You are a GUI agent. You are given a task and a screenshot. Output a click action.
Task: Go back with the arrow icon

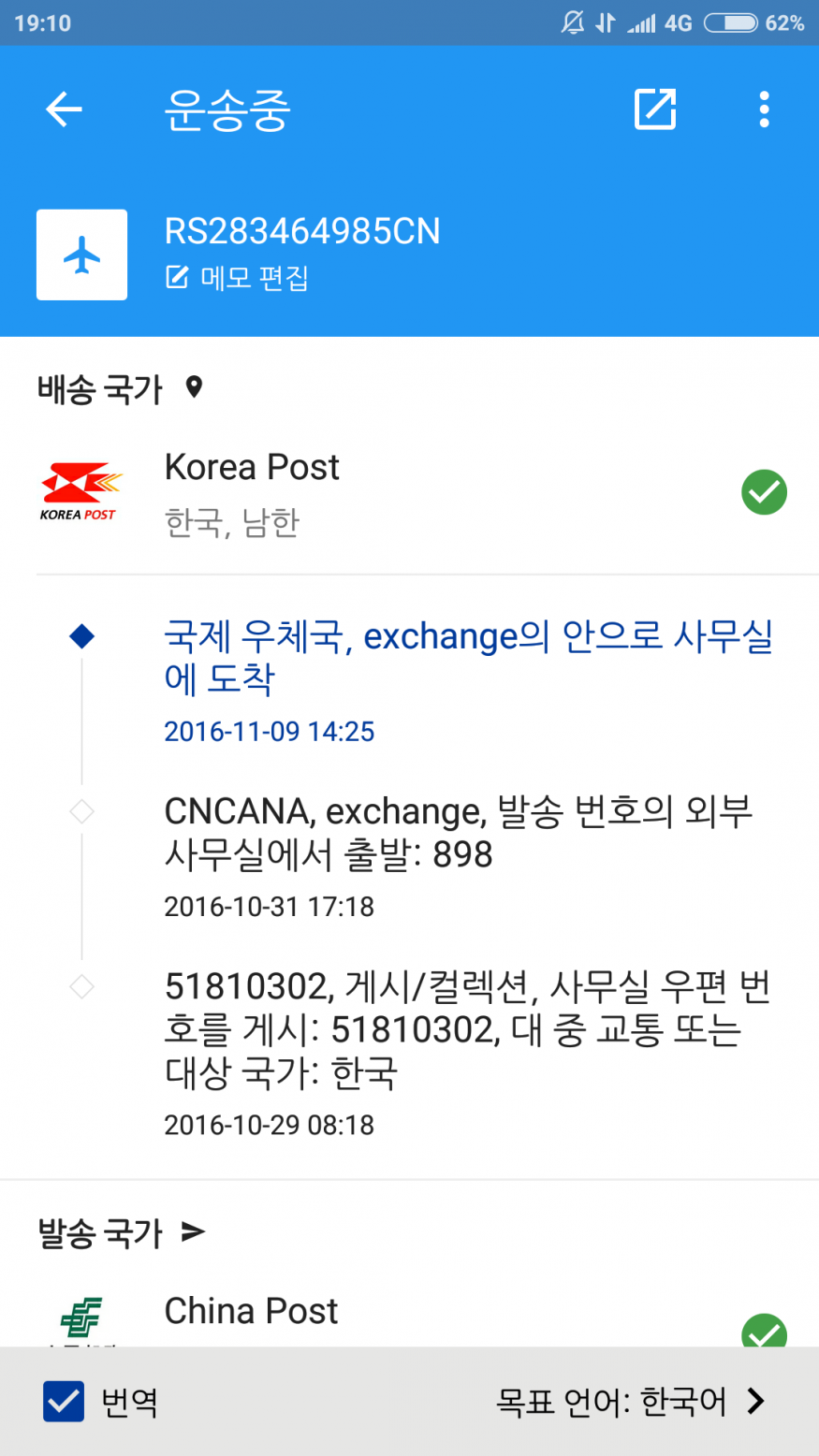click(64, 109)
